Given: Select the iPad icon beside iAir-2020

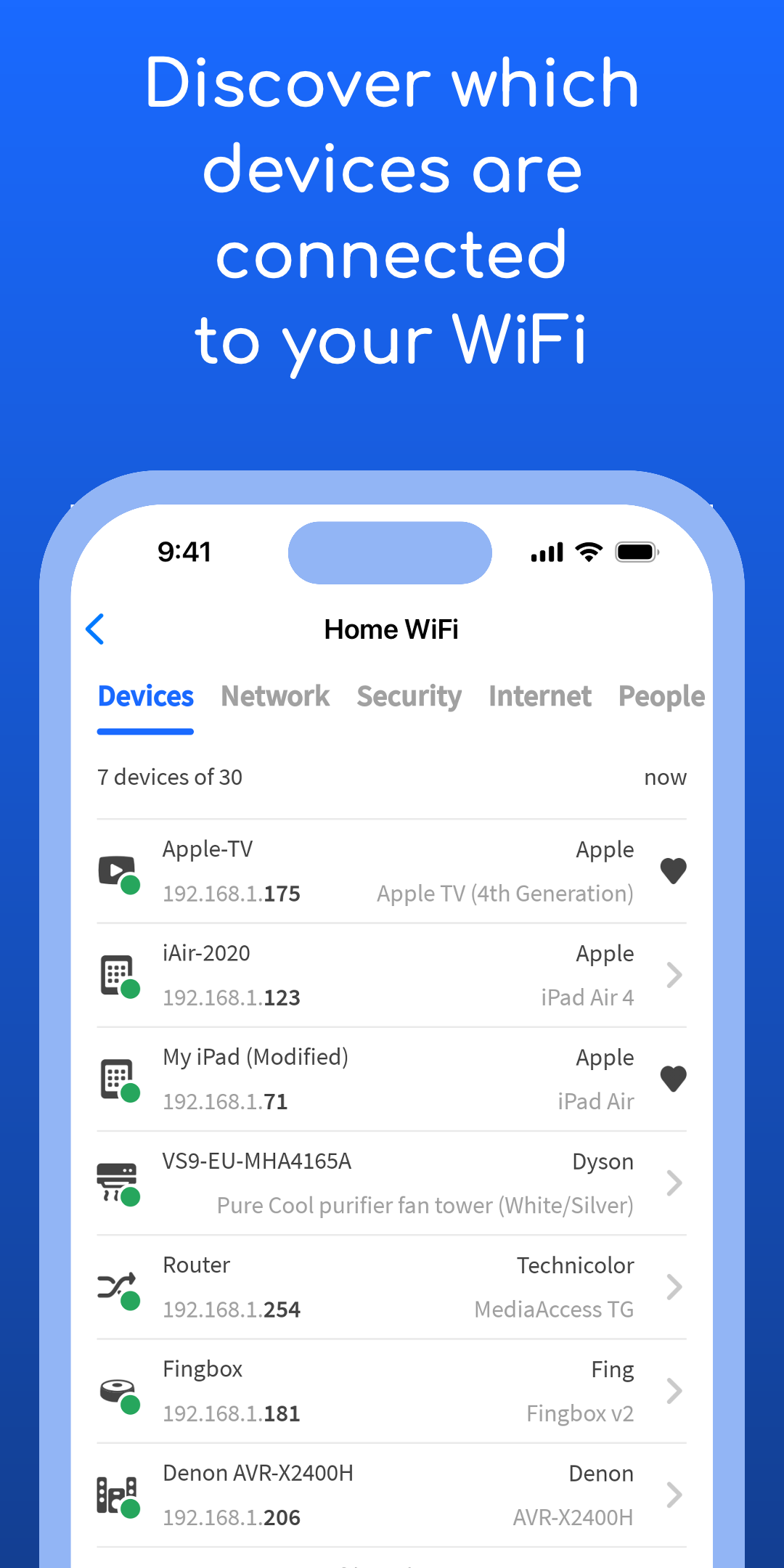Looking at the screenshot, I should click(x=118, y=975).
